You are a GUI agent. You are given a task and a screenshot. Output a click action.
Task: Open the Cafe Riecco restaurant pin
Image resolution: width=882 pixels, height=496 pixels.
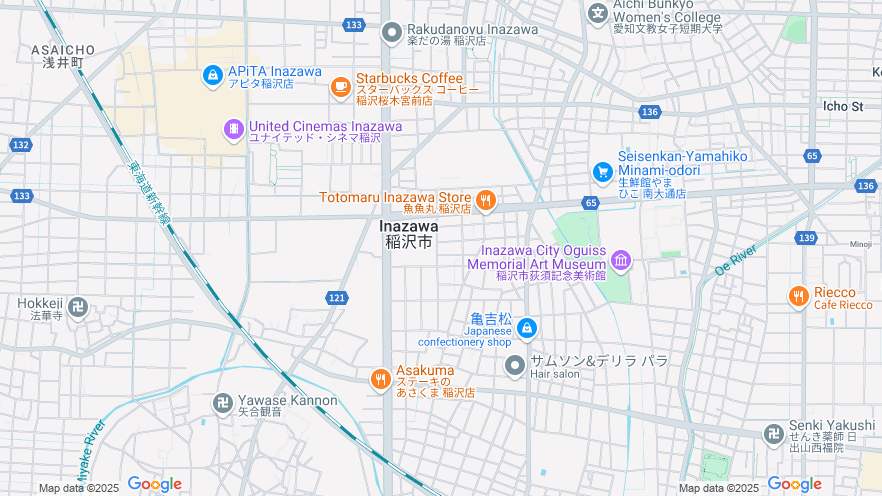pyautogui.click(x=797, y=296)
